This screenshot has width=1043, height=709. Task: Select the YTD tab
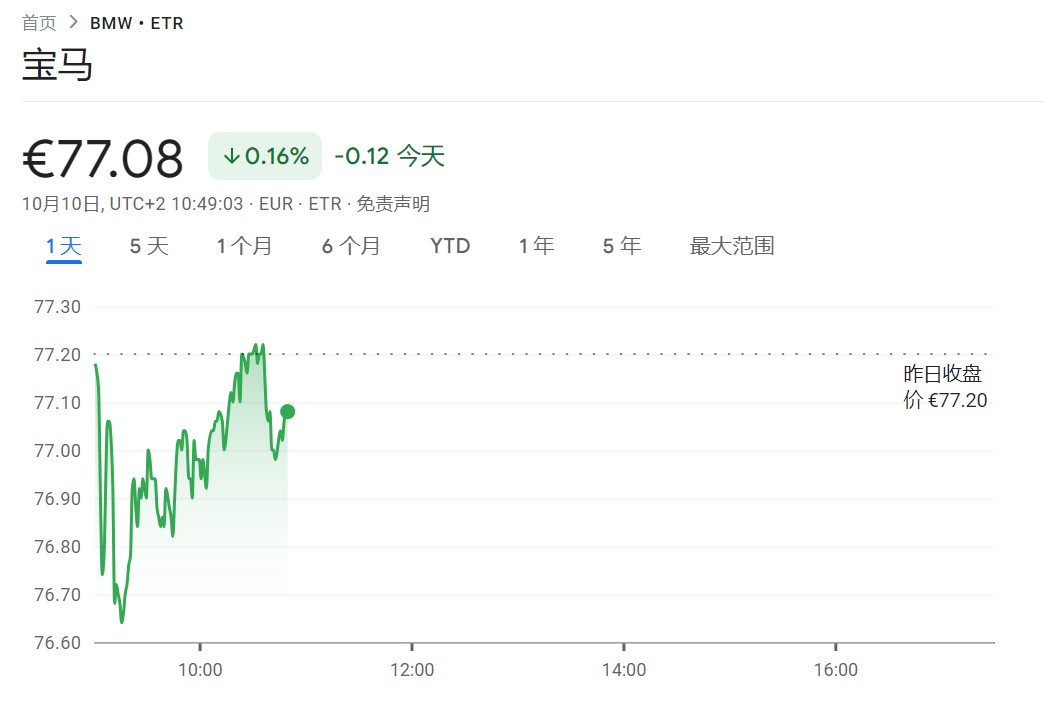click(x=450, y=246)
